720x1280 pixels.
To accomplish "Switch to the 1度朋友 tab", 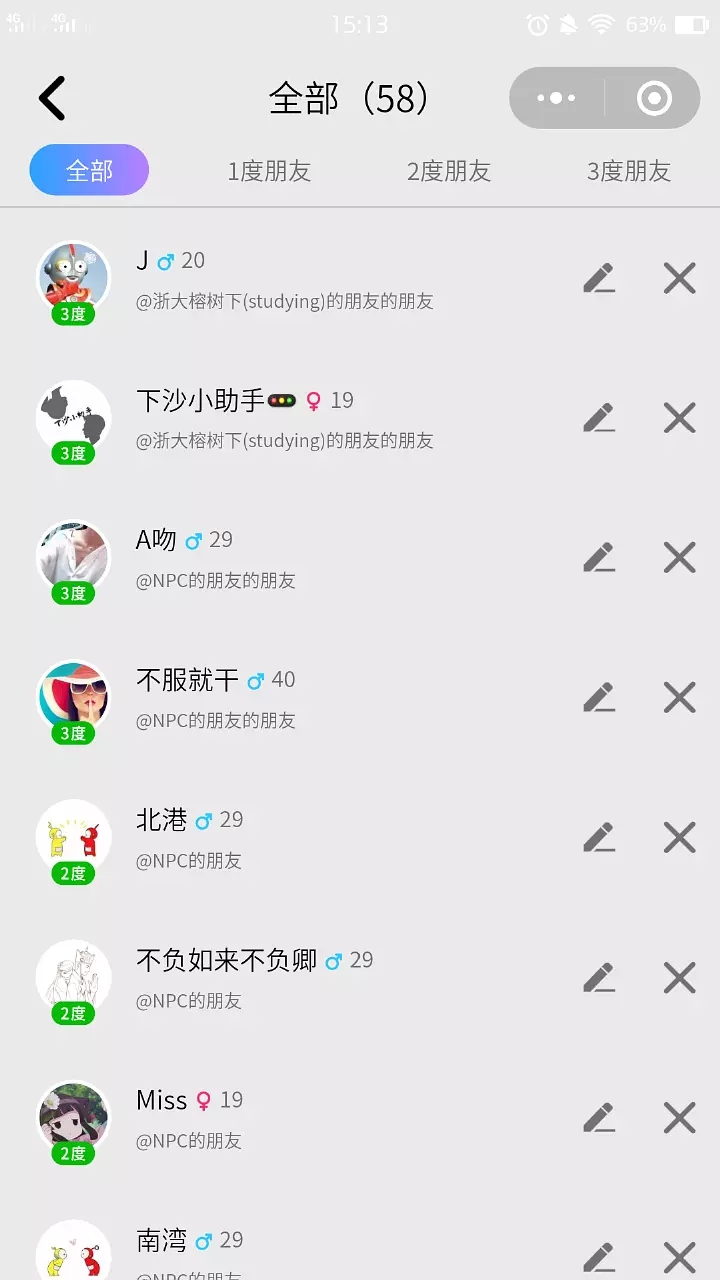I will click(x=269, y=171).
